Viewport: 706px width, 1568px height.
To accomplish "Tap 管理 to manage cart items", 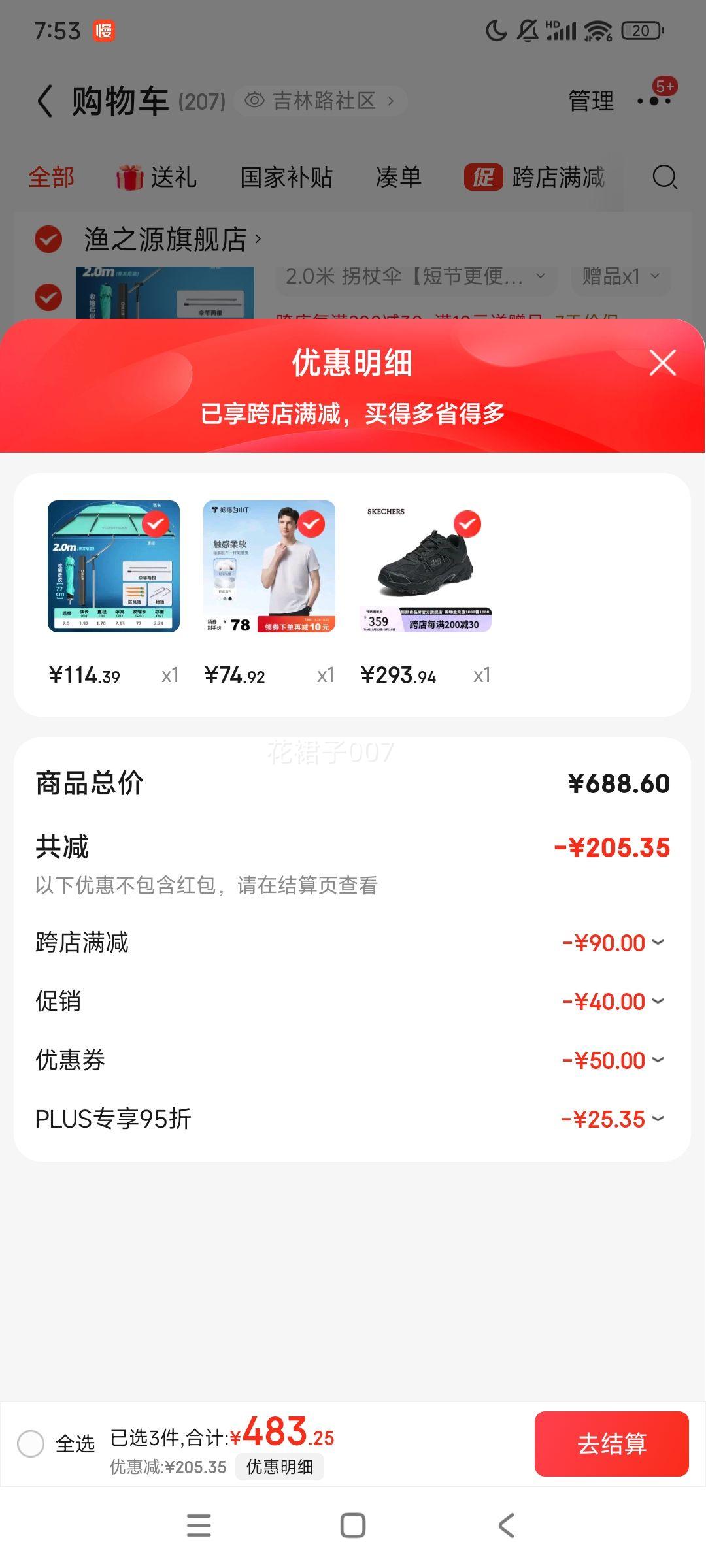I will pyautogui.click(x=590, y=101).
